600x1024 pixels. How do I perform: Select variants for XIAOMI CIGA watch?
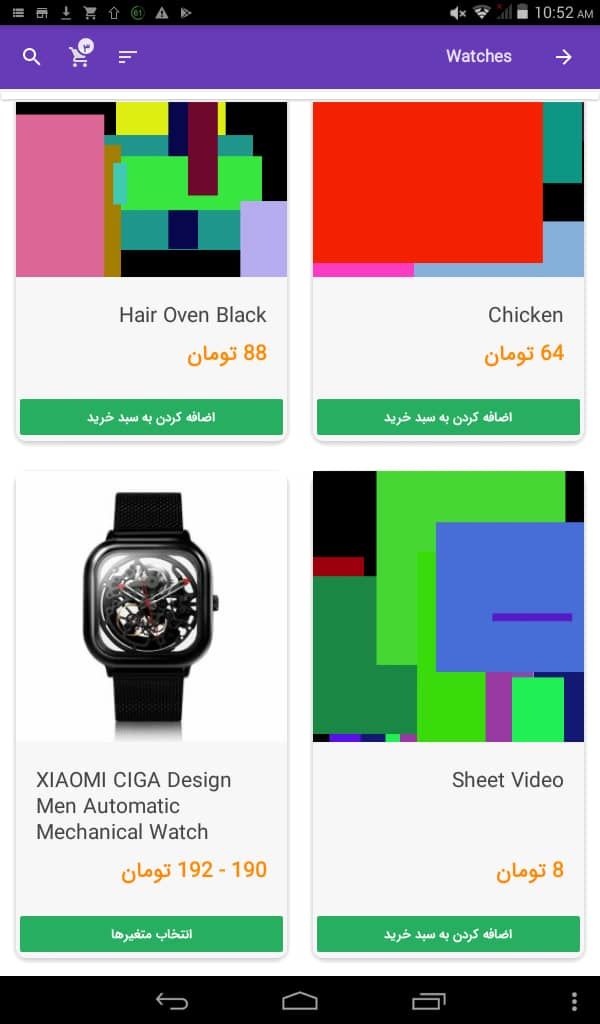151,934
